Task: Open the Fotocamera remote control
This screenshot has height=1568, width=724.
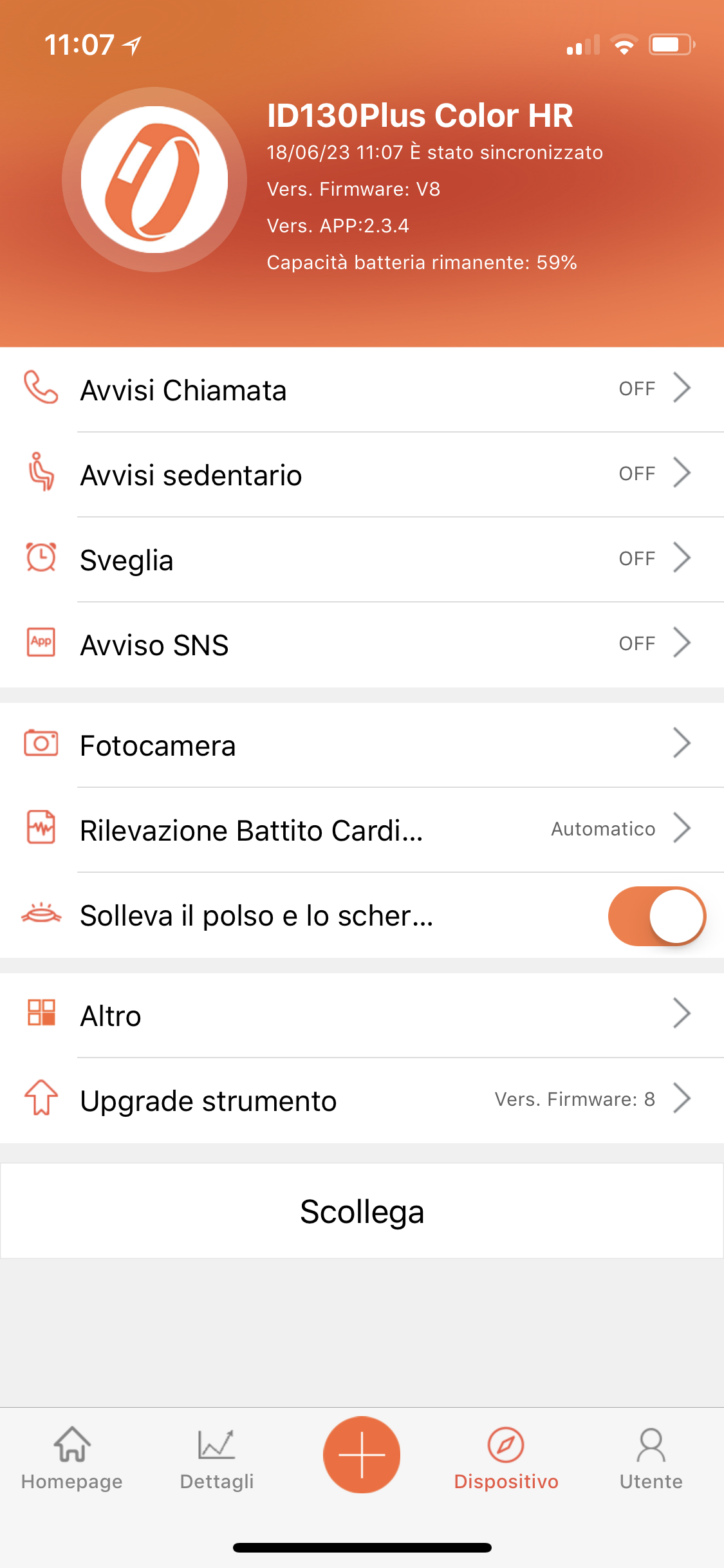Action: [x=362, y=745]
